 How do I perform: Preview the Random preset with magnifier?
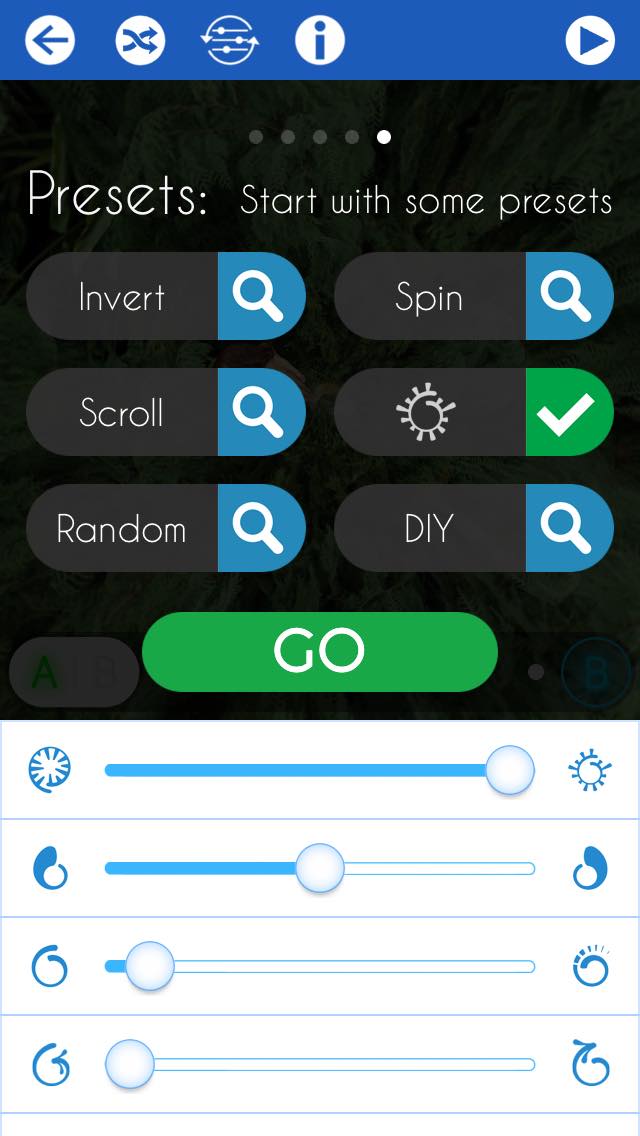(262, 528)
